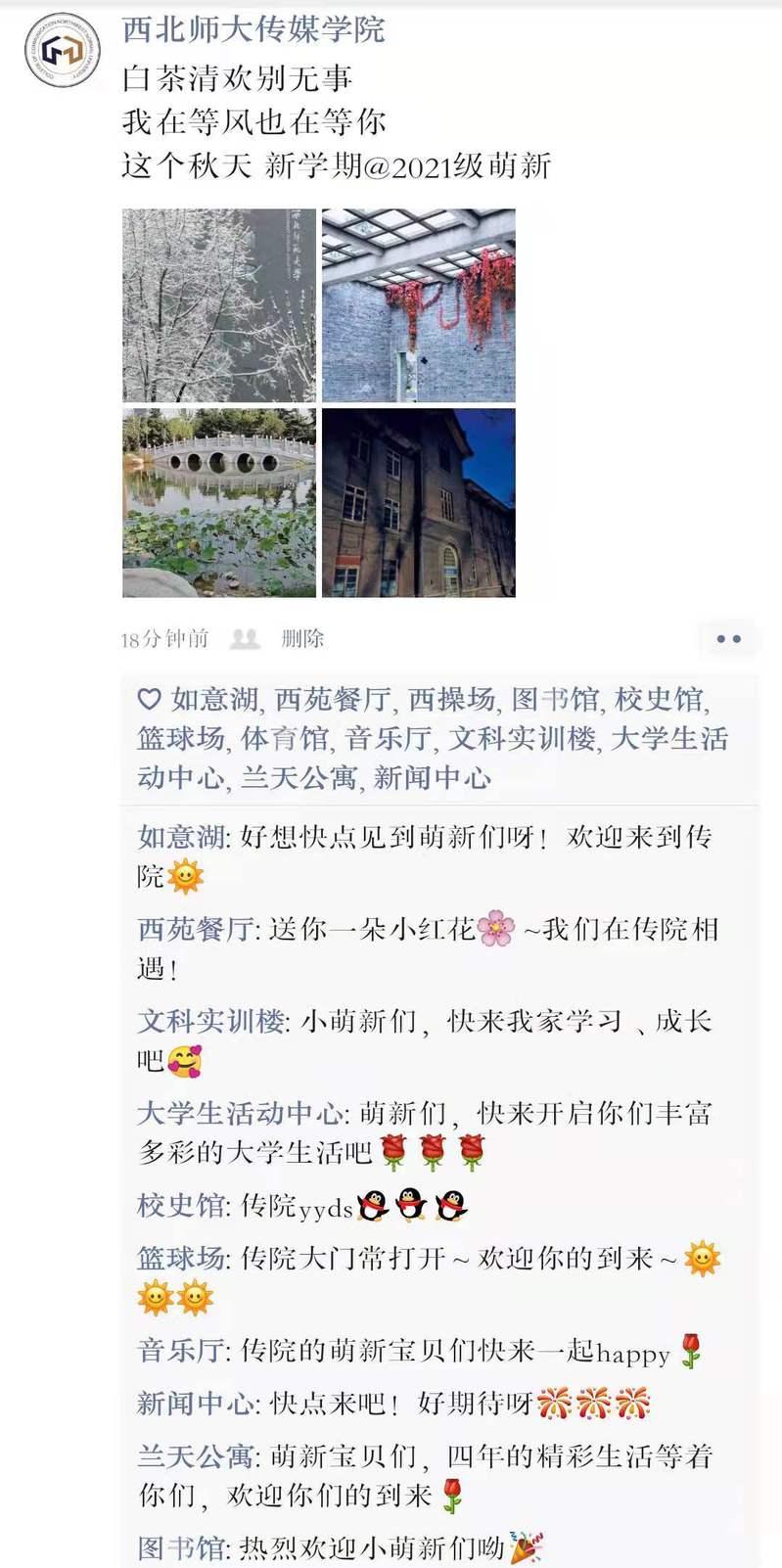
Task: Open the two-dot like and comment menu
Action: click(728, 639)
